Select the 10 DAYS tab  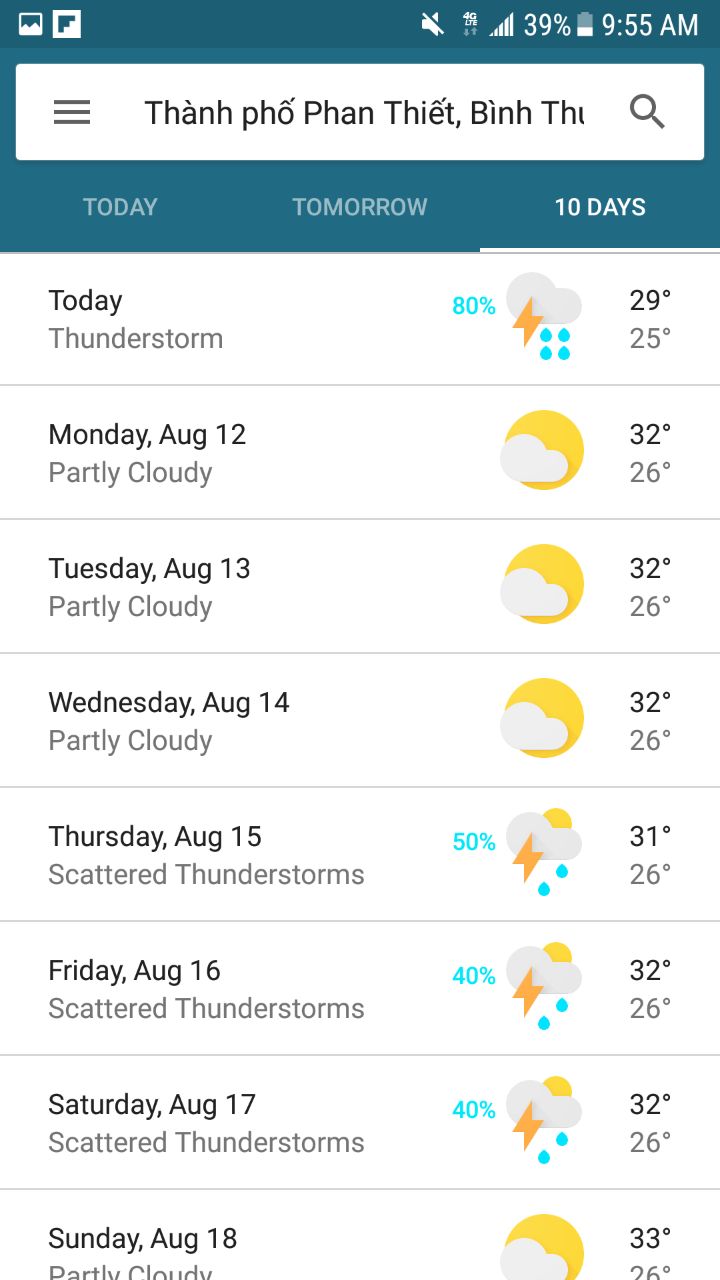point(600,207)
